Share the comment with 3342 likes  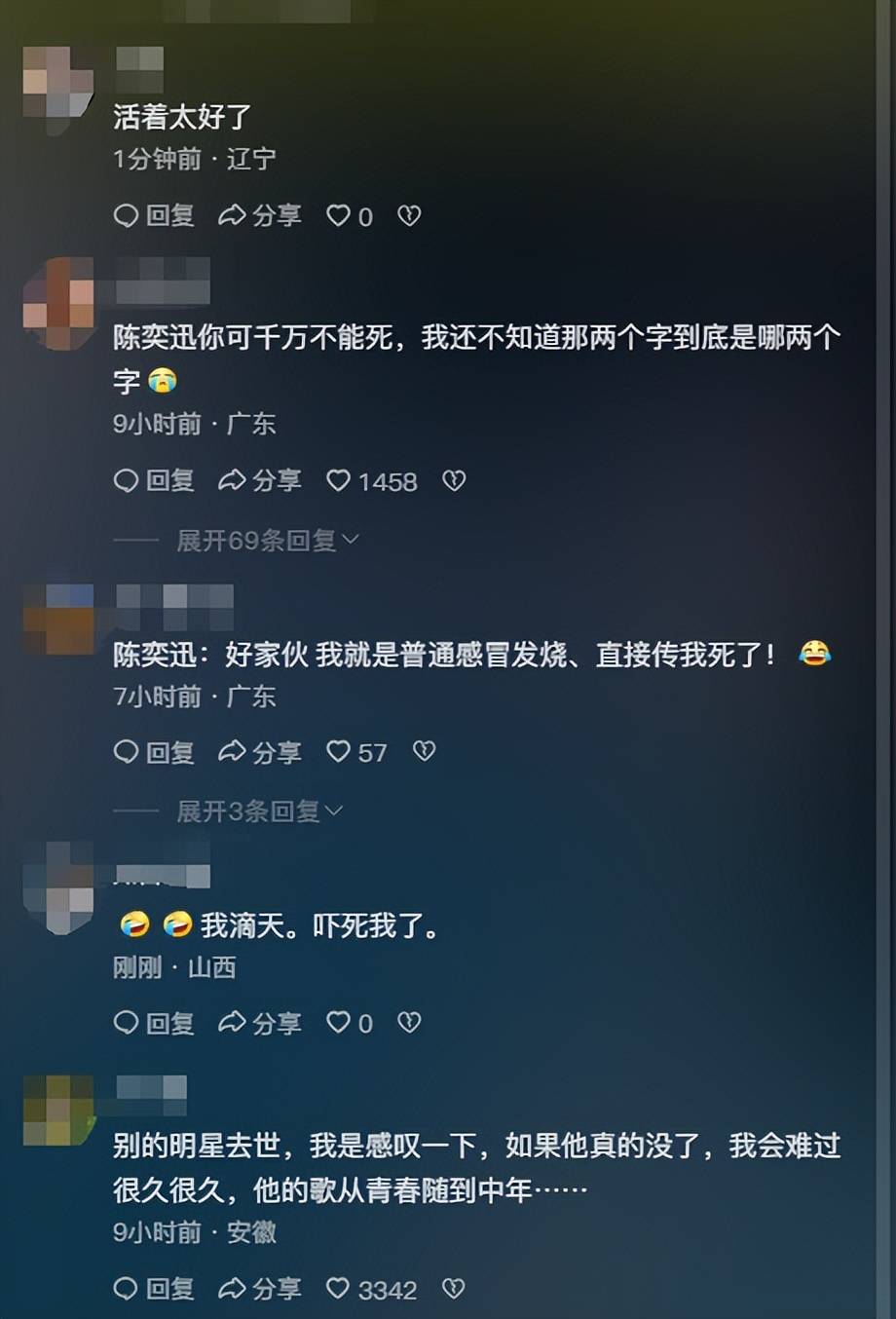(x=259, y=1289)
